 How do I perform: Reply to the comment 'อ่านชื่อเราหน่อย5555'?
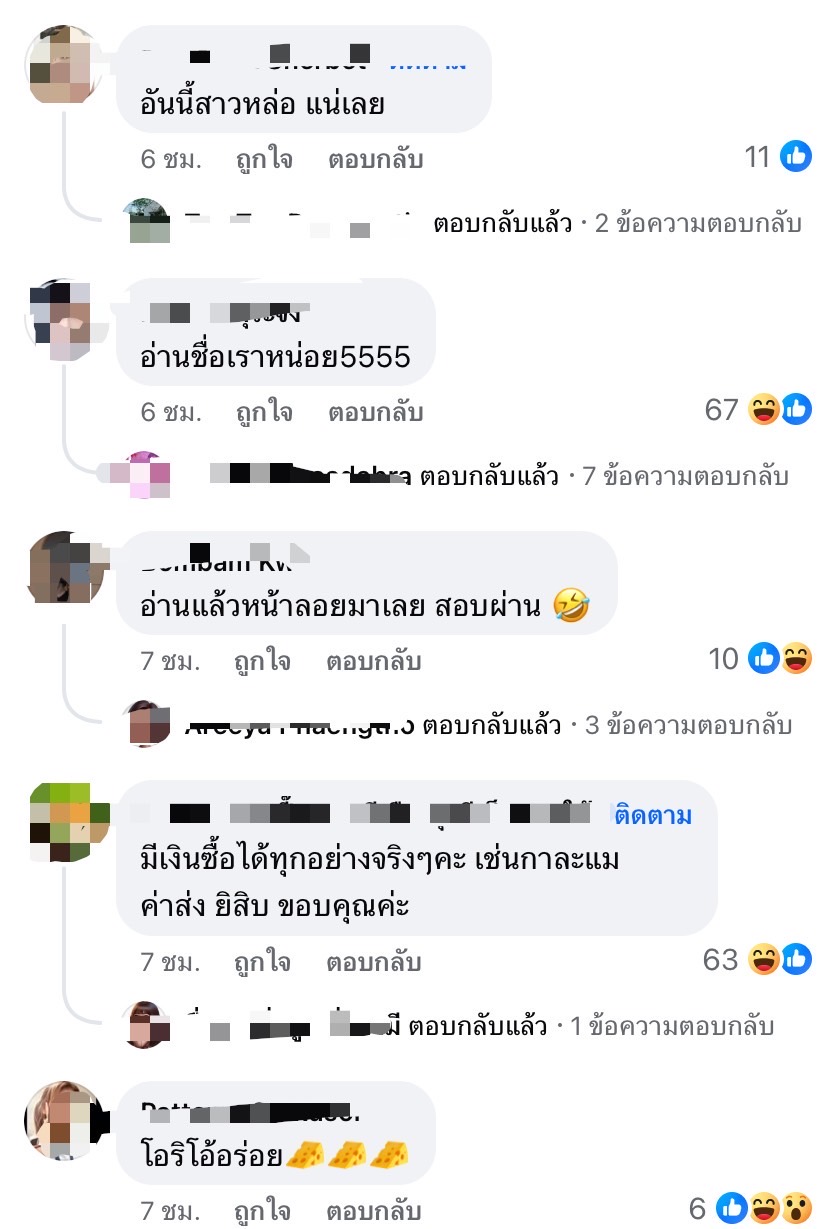click(375, 412)
